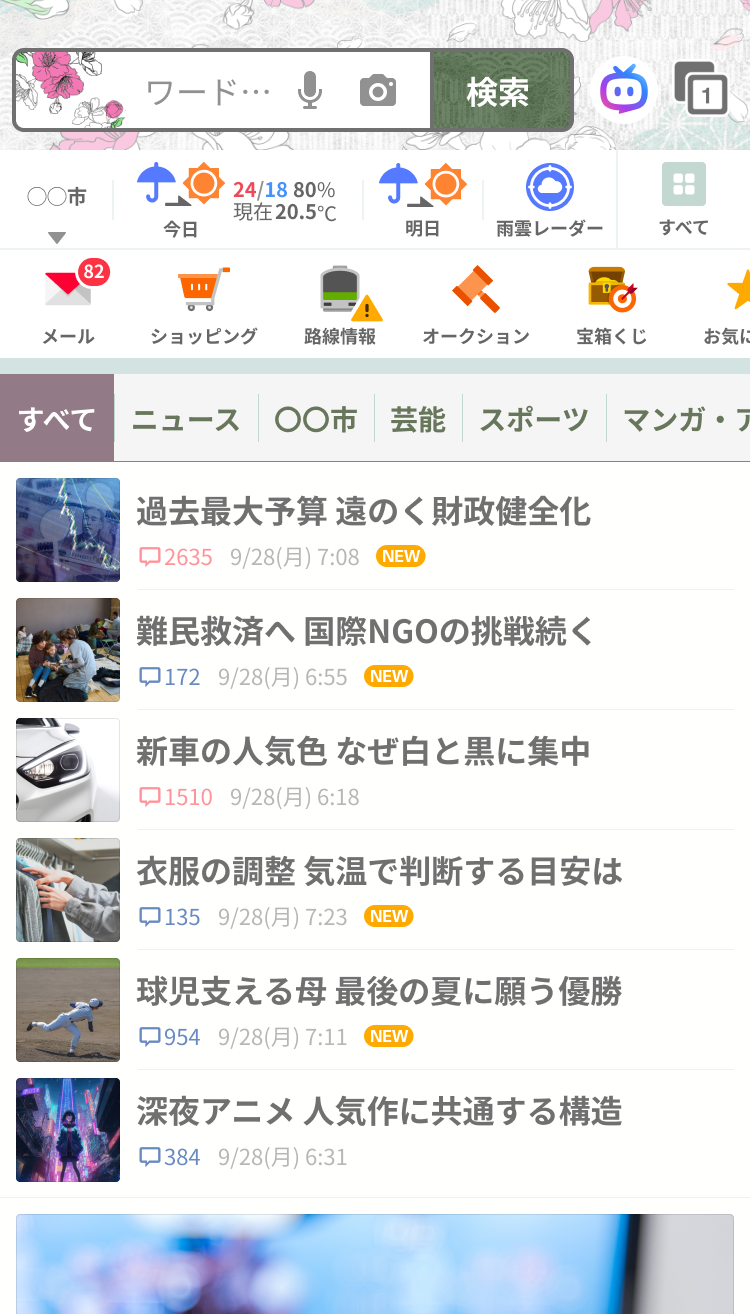Open camera image search
750x1314 pixels.
click(x=378, y=92)
